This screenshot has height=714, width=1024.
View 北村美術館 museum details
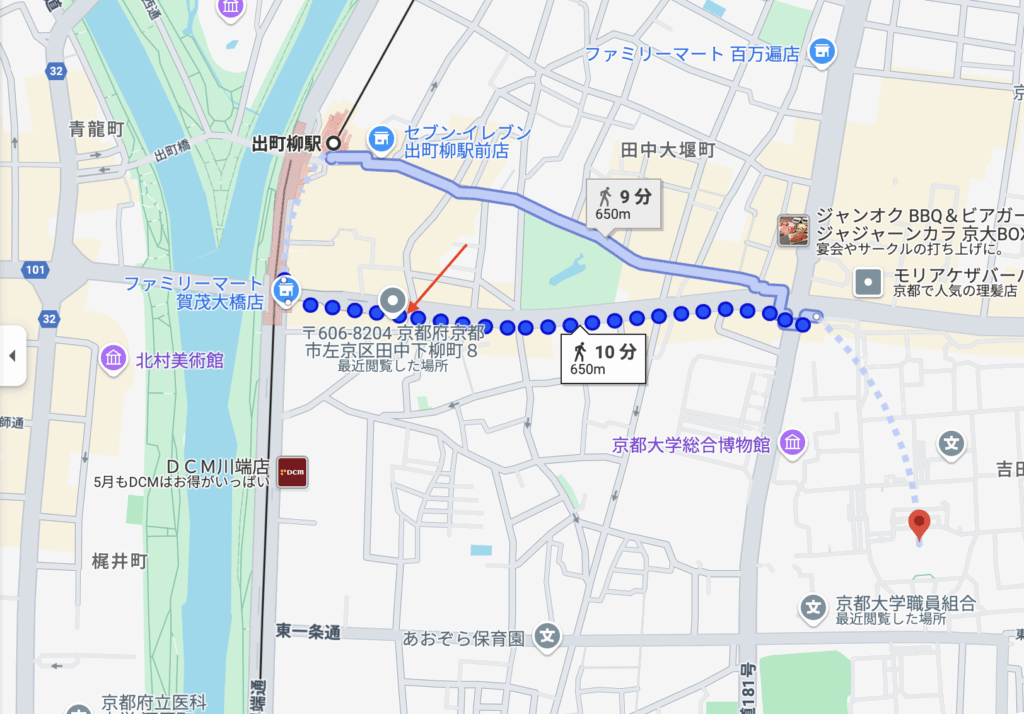tap(113, 357)
